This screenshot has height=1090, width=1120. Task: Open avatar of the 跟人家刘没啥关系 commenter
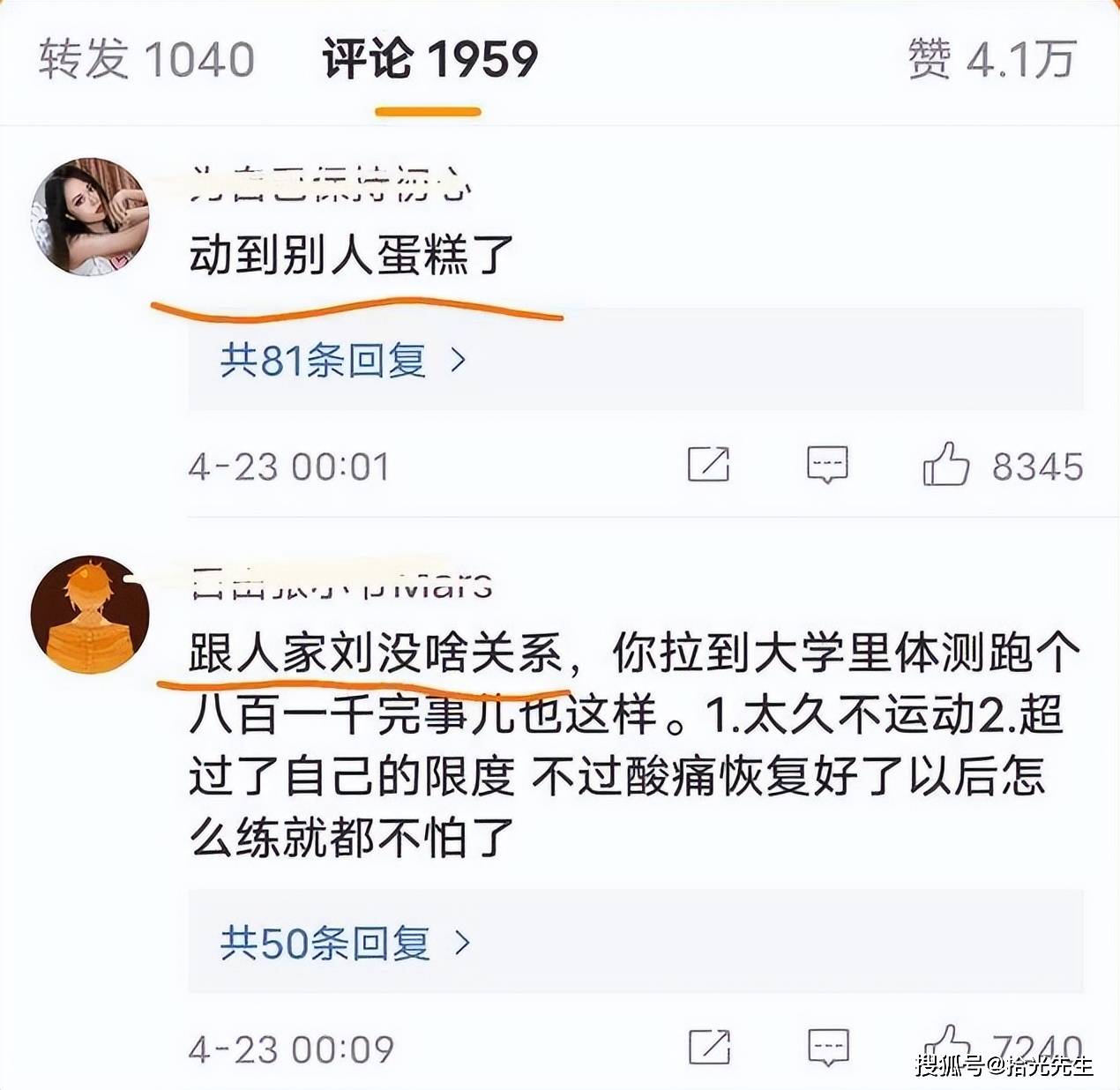tap(90, 615)
